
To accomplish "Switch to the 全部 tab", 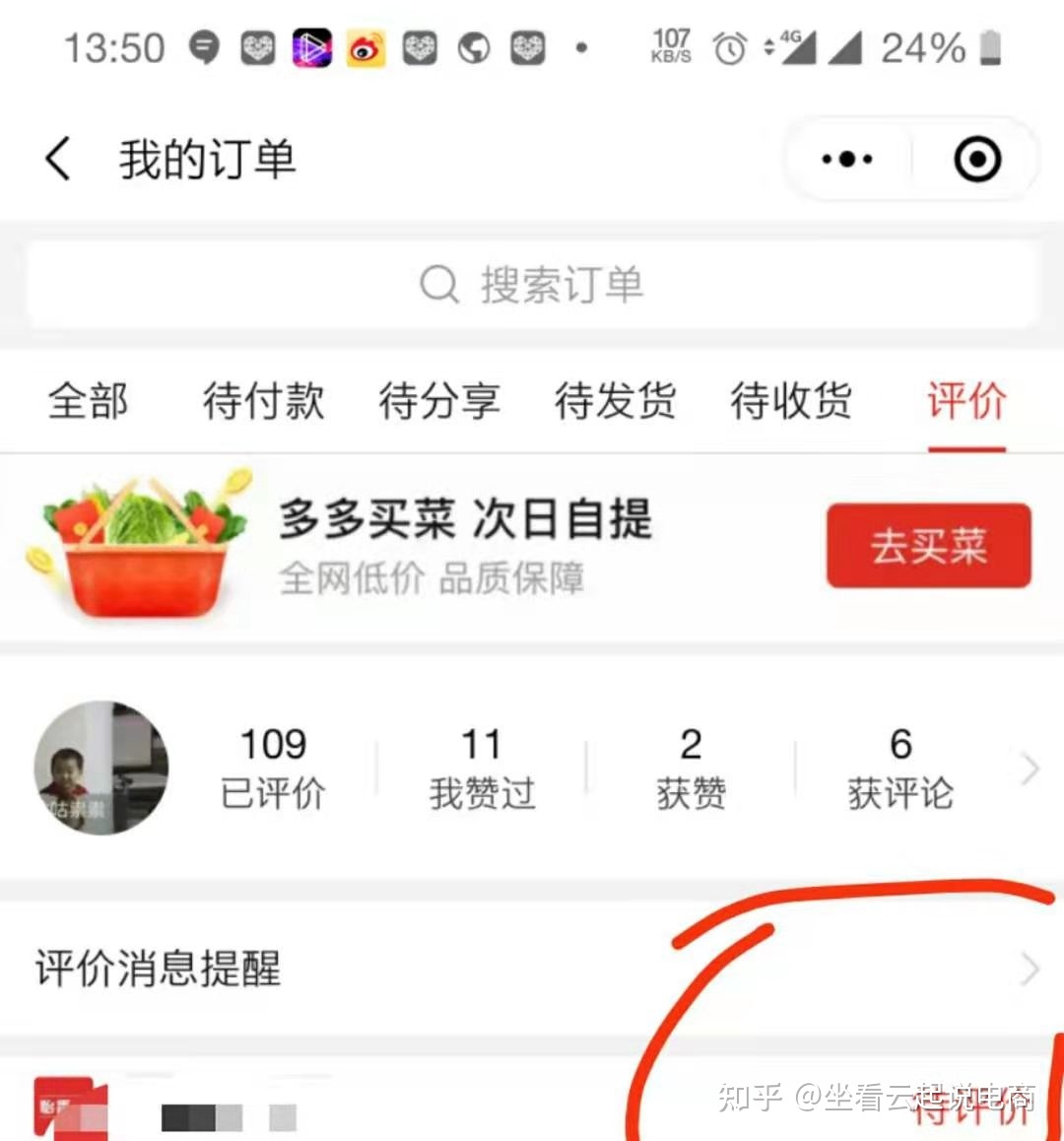I will [x=88, y=401].
